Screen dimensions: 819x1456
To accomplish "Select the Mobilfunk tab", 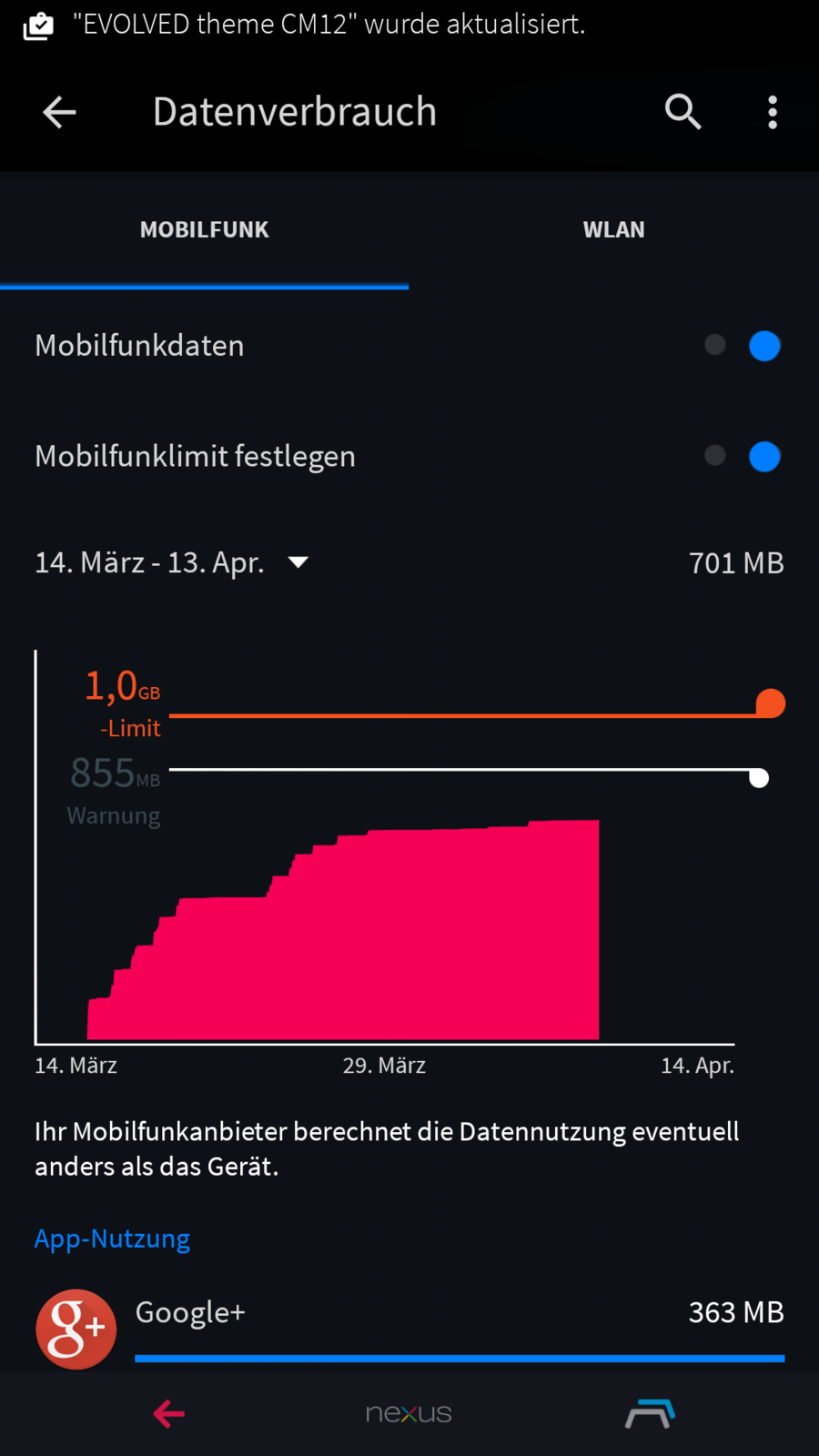I will click(x=204, y=229).
